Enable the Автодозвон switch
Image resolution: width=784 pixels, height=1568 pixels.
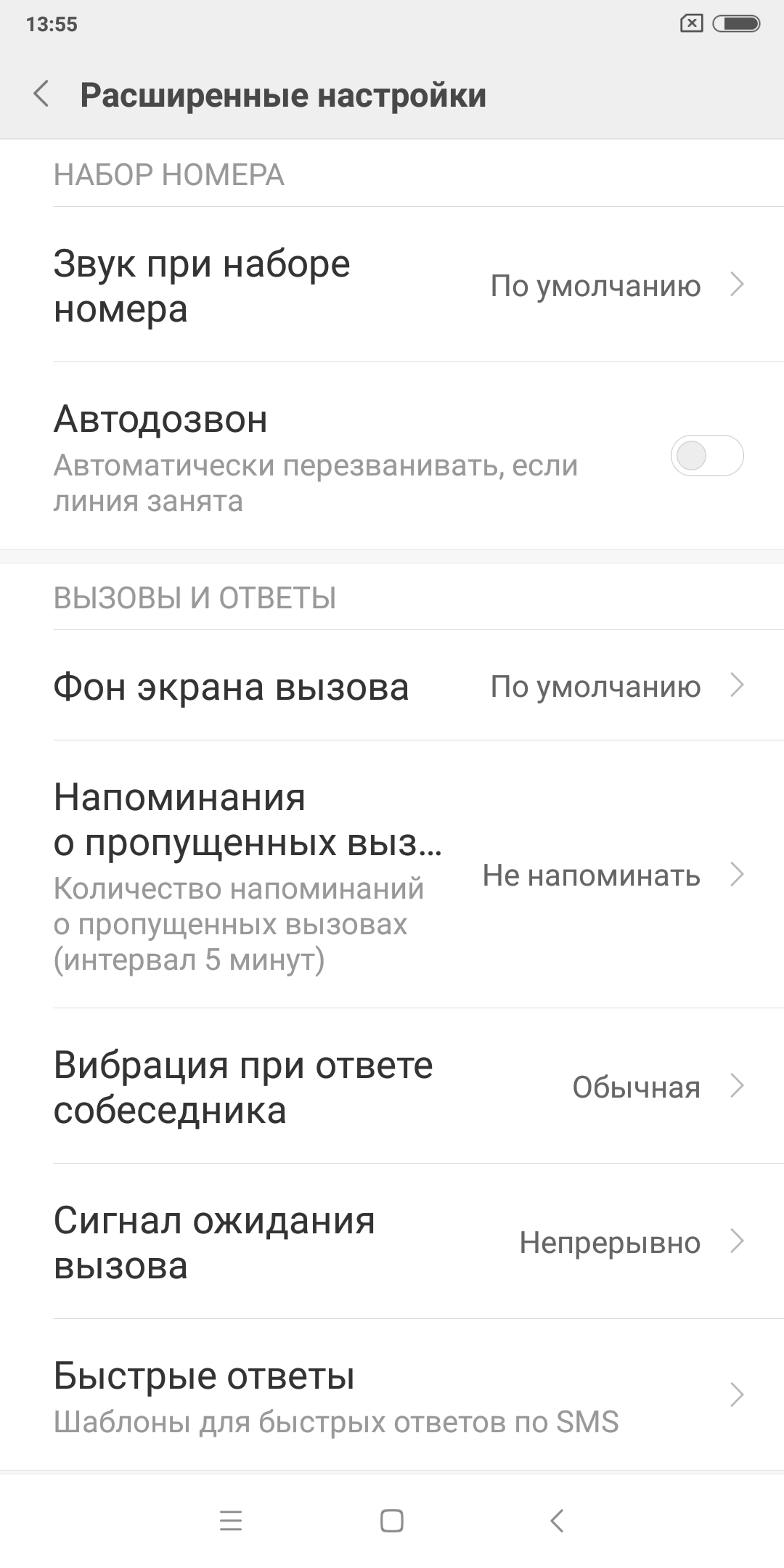706,456
